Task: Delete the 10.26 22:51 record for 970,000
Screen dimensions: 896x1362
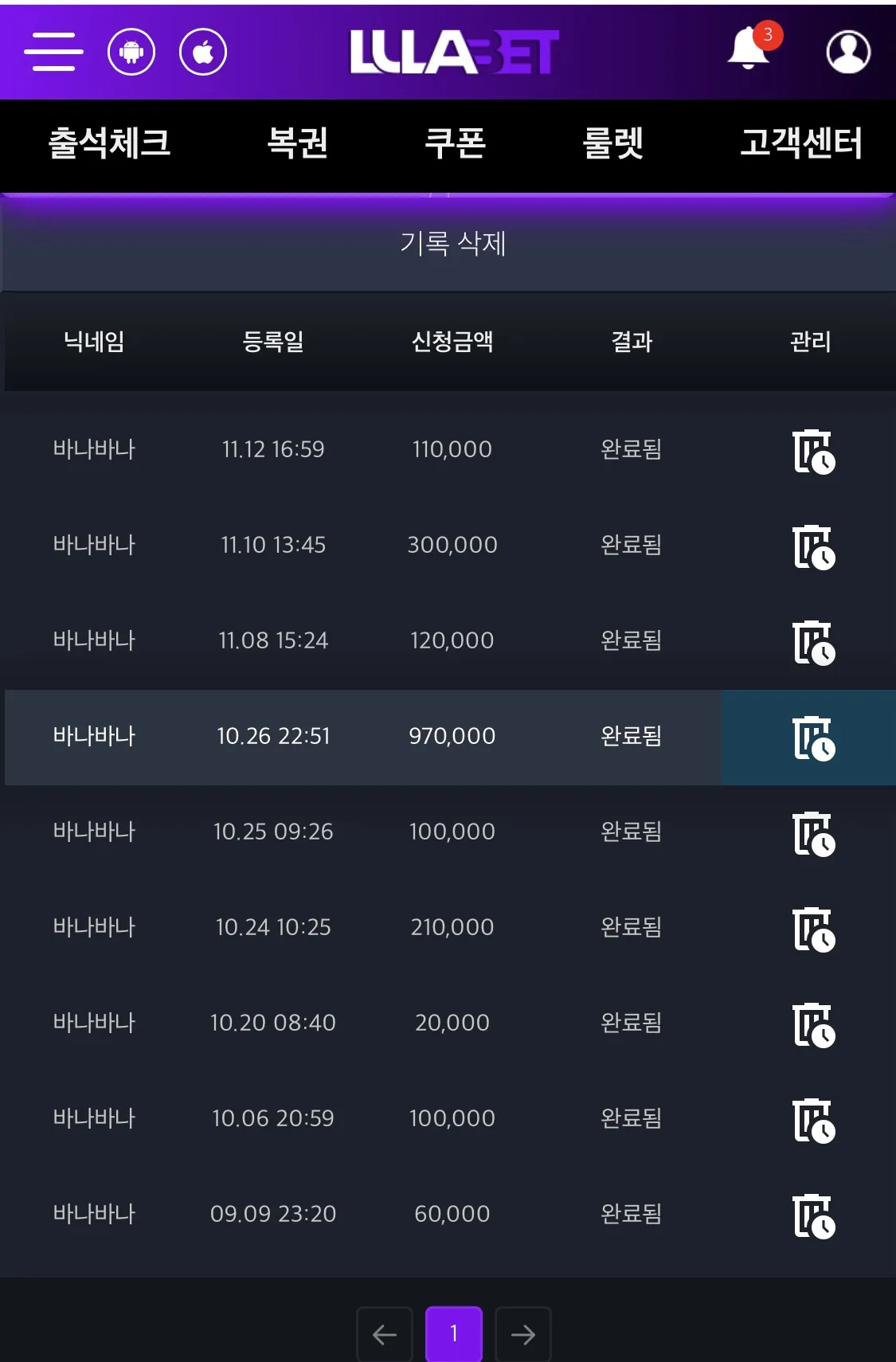Action: 813,738
